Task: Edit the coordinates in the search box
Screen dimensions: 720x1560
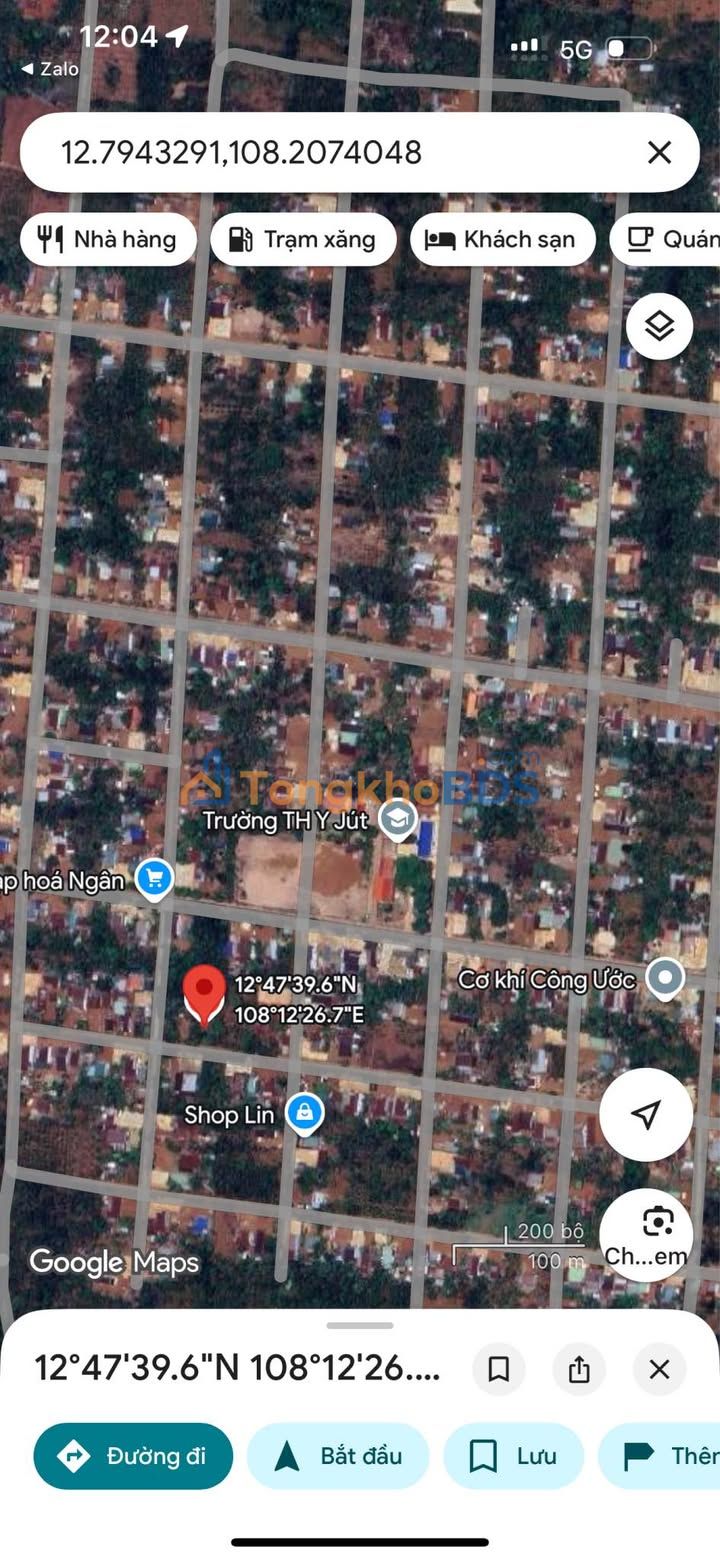Action: (x=300, y=152)
